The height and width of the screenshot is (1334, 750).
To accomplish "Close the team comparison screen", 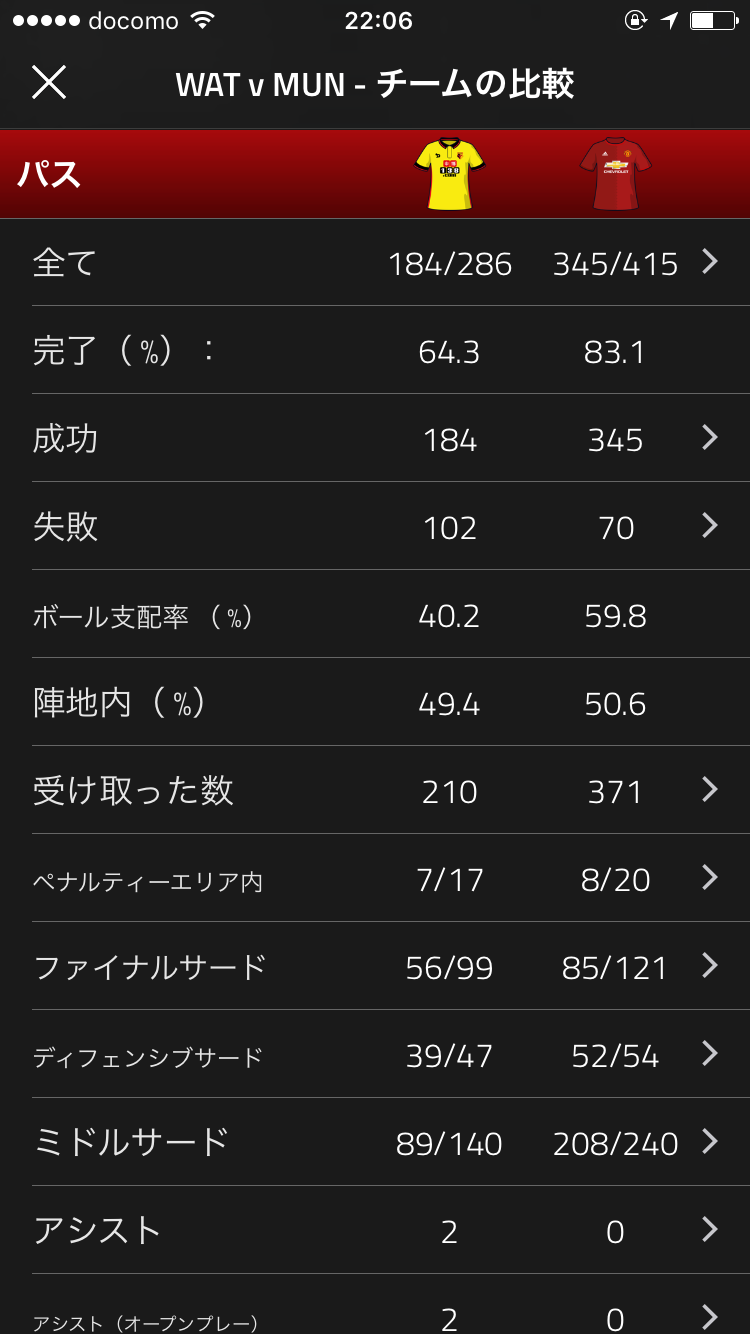I will 48,83.
